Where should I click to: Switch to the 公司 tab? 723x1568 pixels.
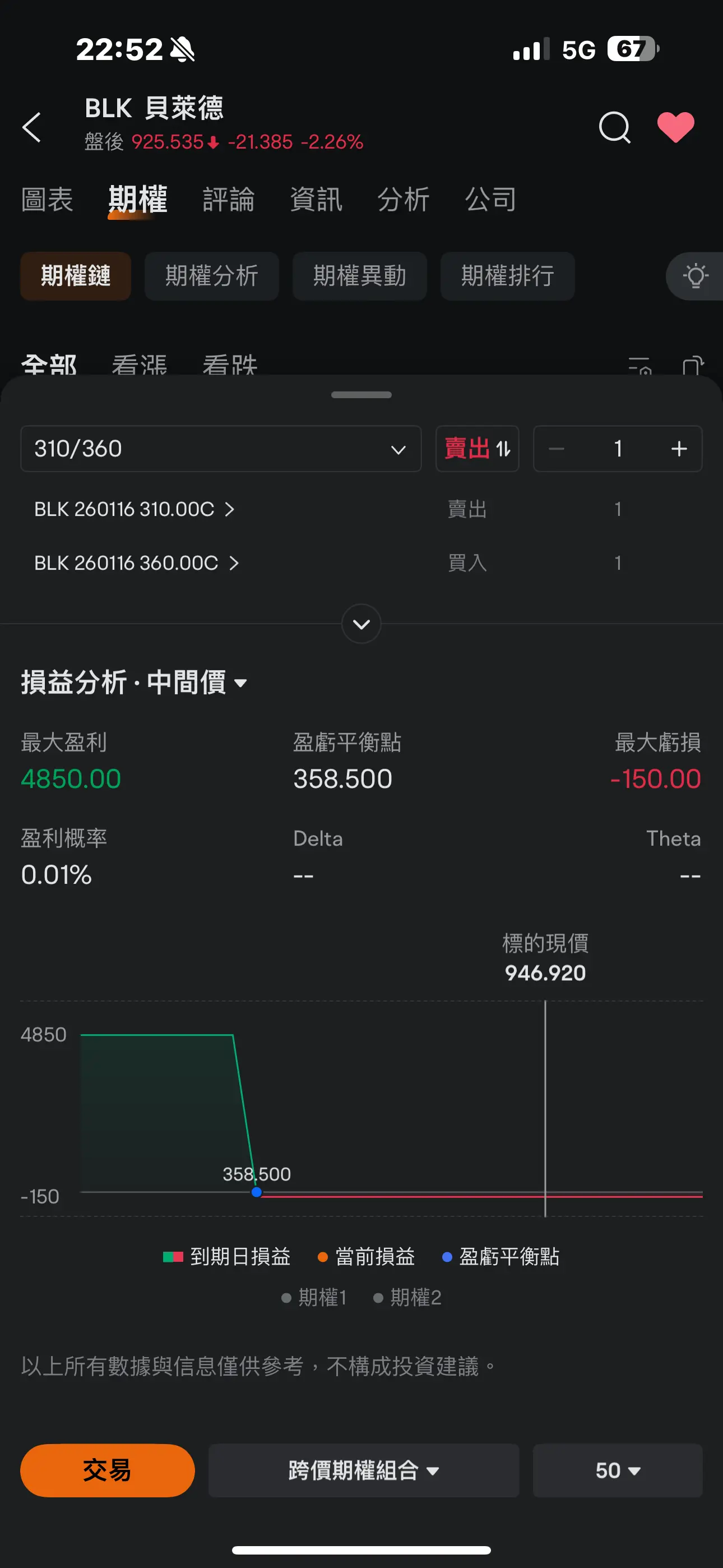point(491,200)
